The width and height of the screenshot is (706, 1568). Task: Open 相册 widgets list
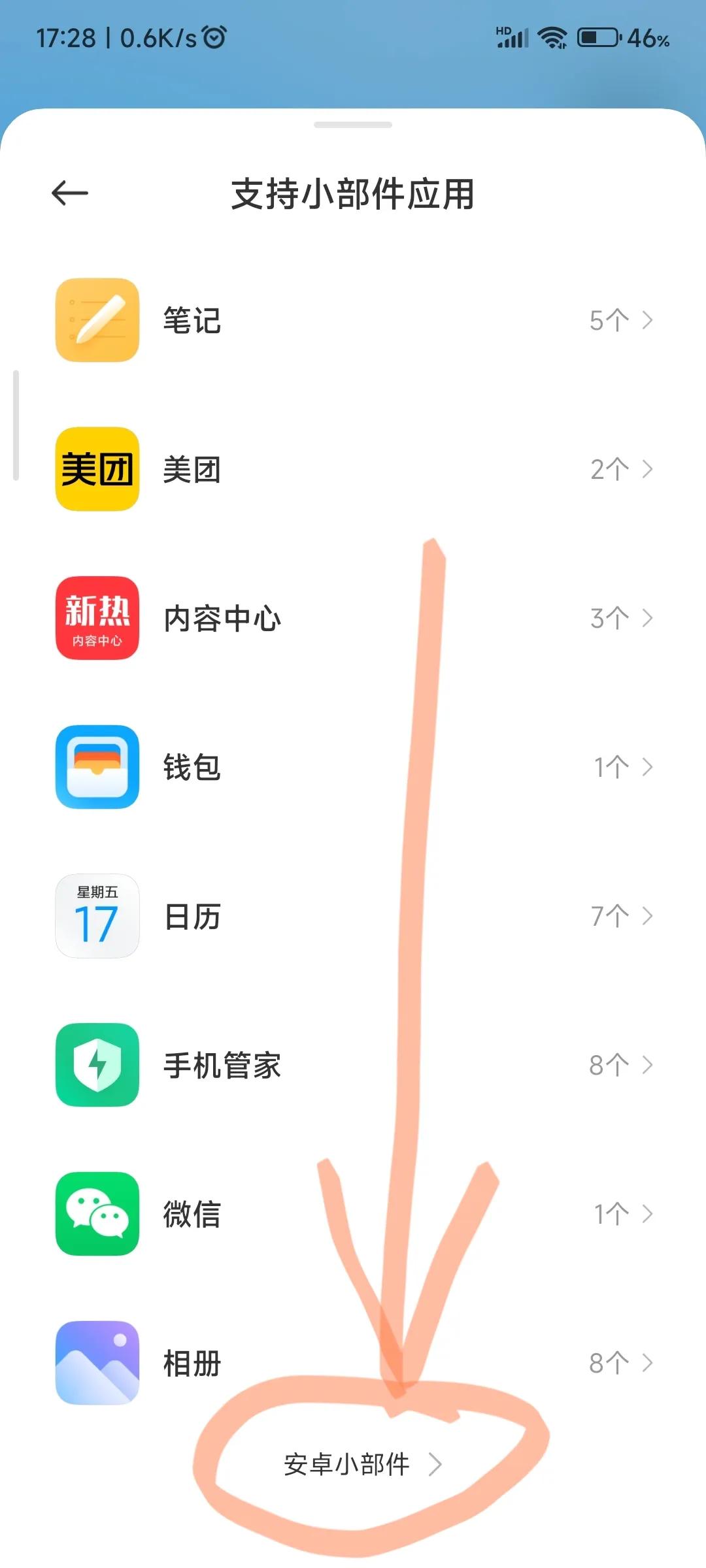coord(353,1363)
